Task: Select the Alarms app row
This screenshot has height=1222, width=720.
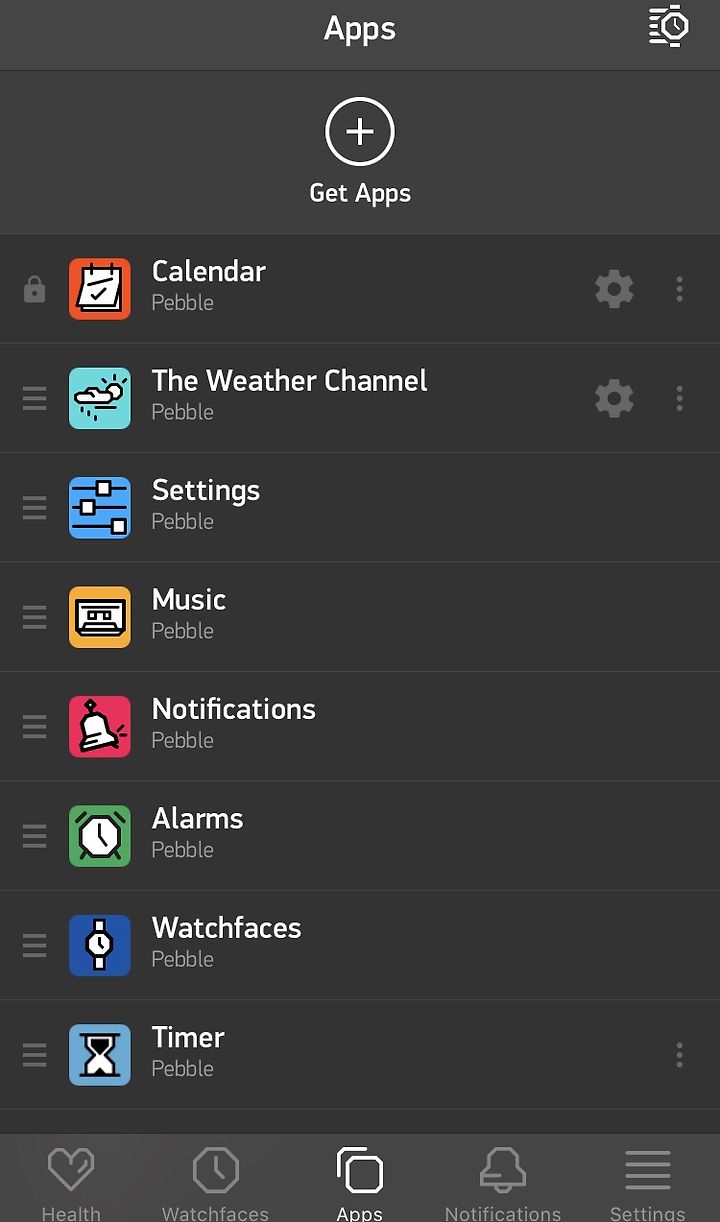Action: (x=360, y=836)
